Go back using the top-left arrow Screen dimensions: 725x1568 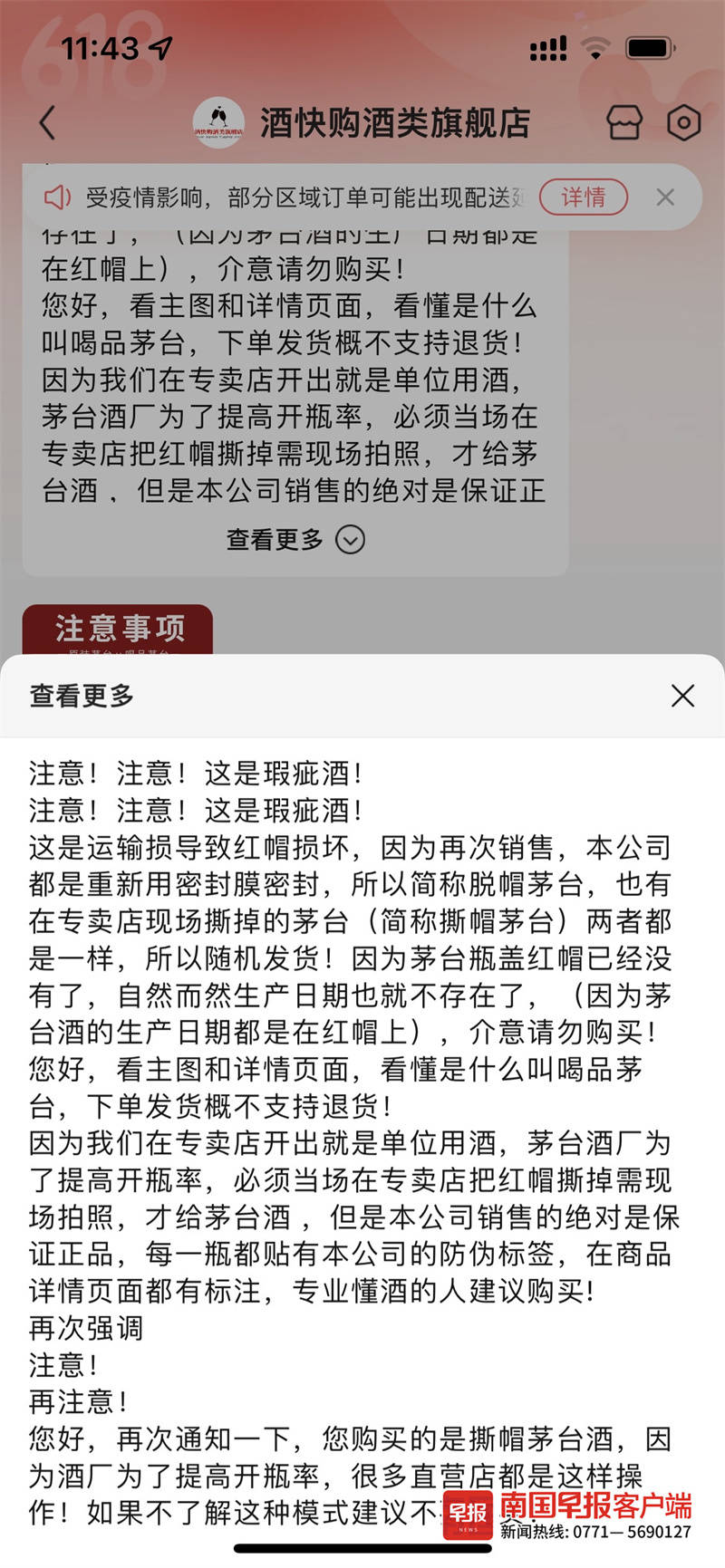pyautogui.click(x=48, y=122)
